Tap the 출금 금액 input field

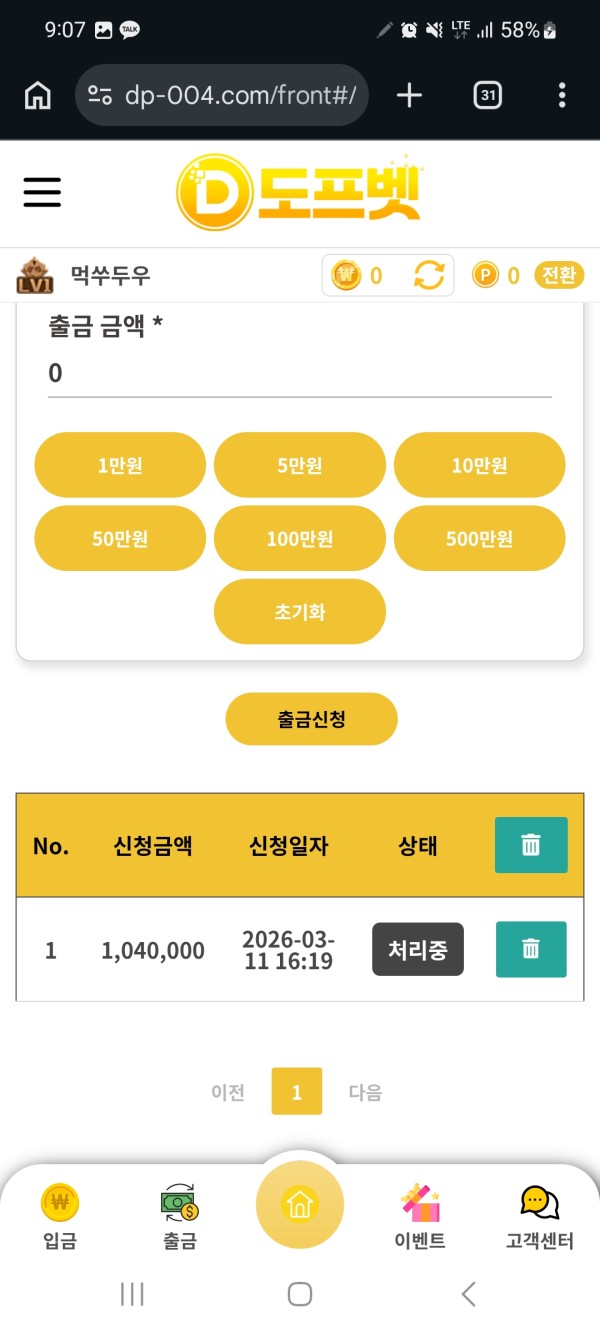click(x=299, y=373)
